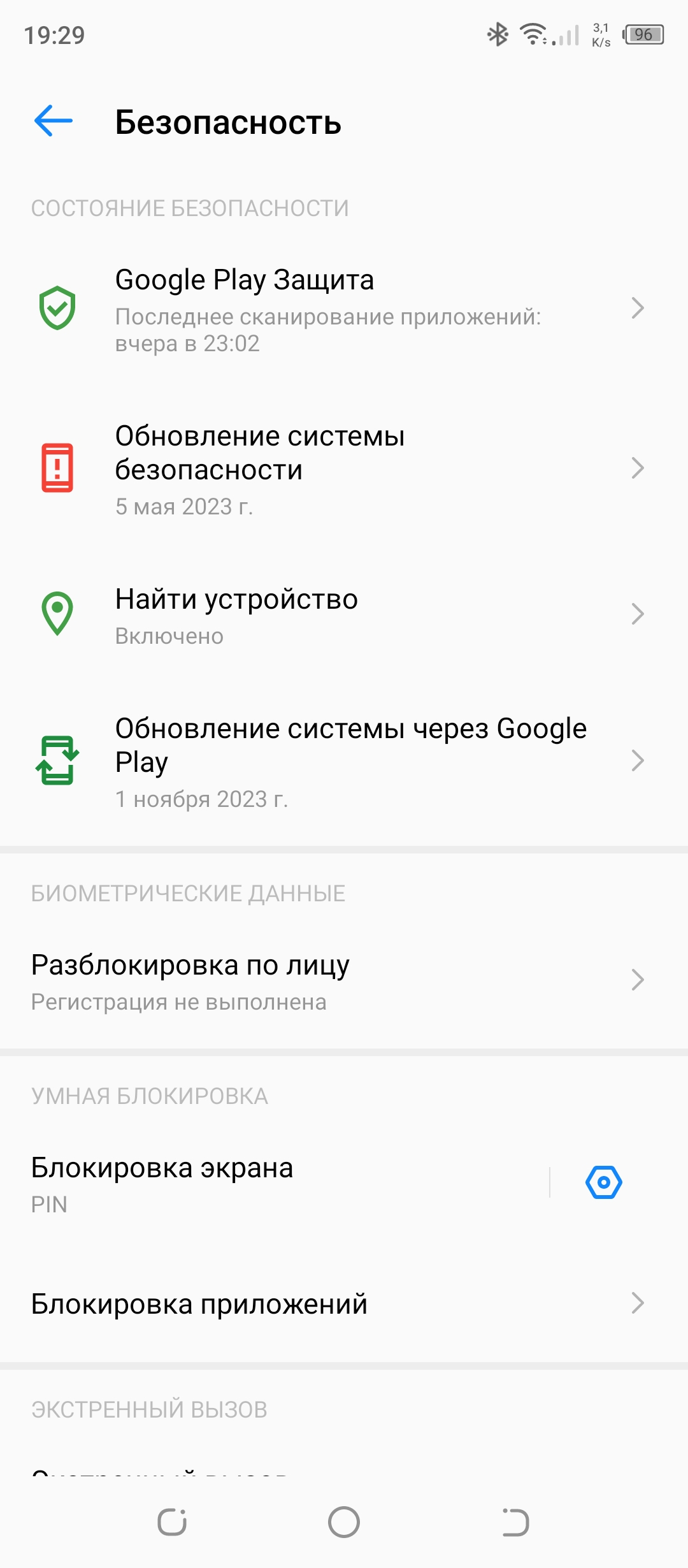
Task: Go back from the Безопасность screen
Action: [x=54, y=121]
